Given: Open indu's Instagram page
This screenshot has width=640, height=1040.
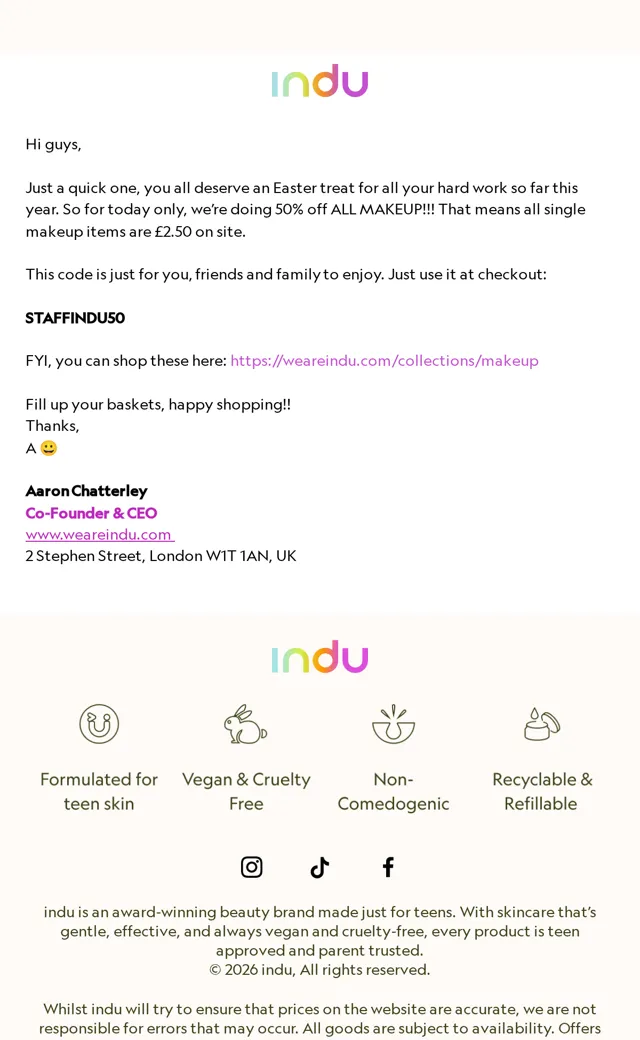Looking at the screenshot, I should pos(251,867).
